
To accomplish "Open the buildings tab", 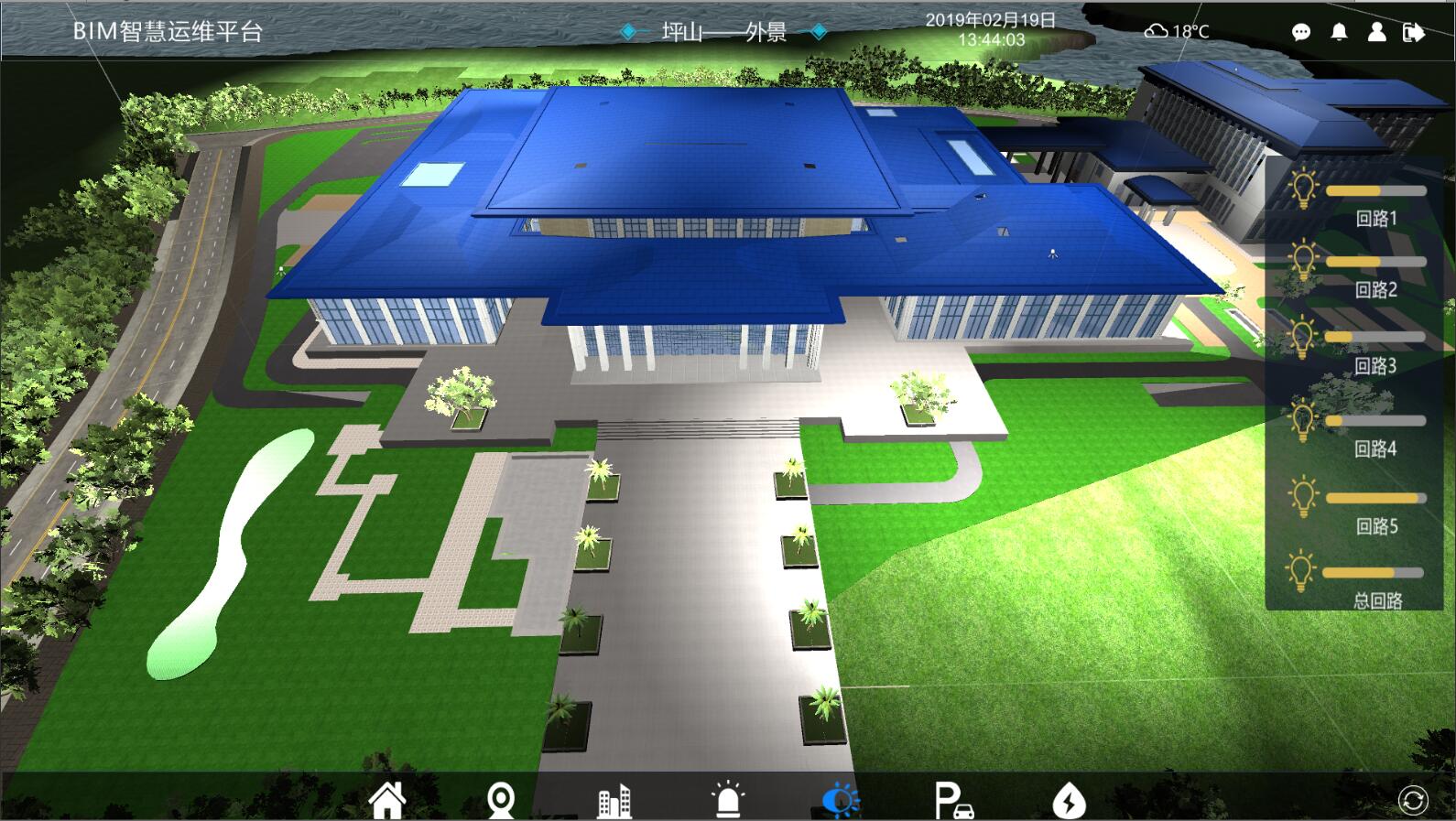I will (614, 801).
